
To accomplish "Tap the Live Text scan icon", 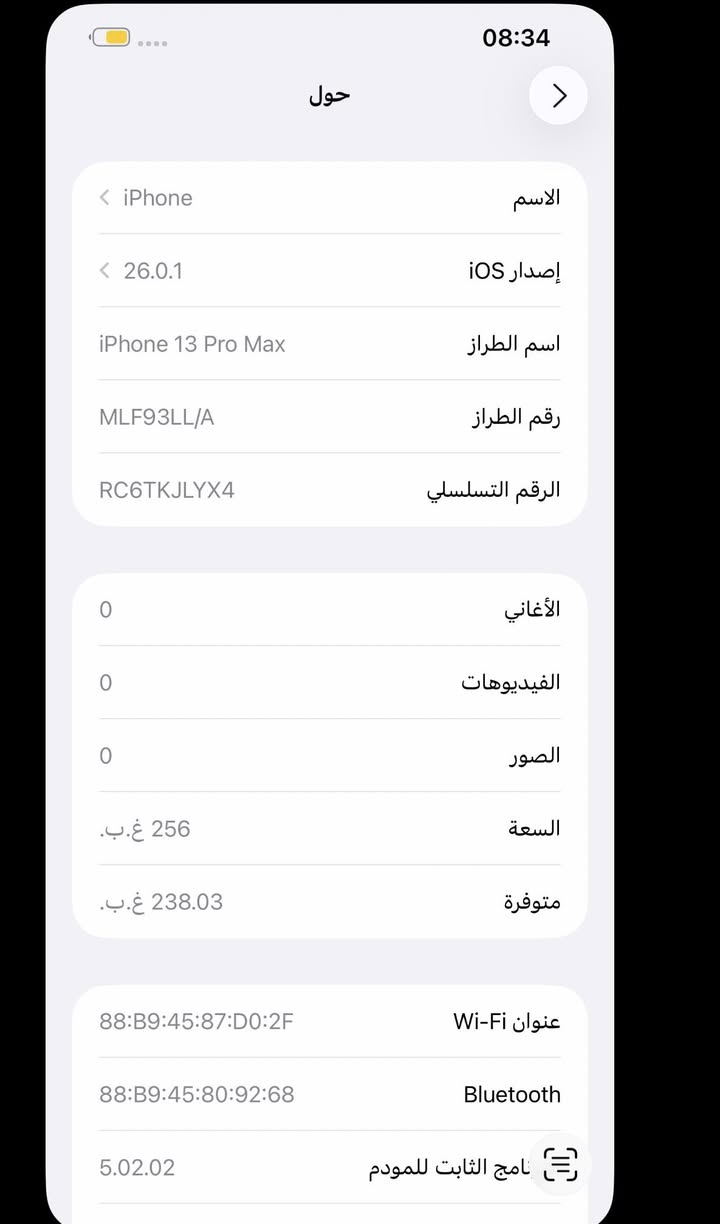I will pyautogui.click(x=559, y=1164).
